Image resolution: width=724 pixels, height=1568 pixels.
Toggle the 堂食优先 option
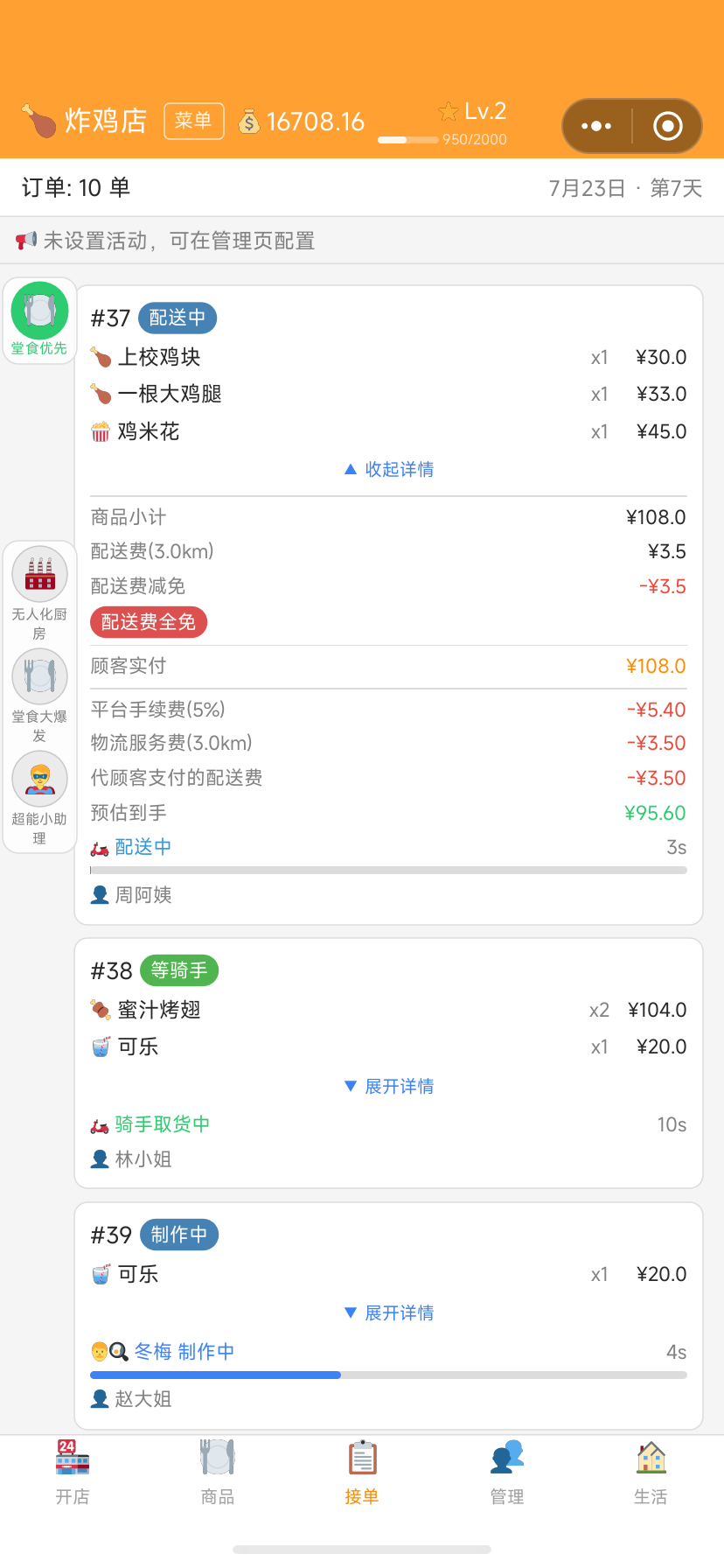coord(39,320)
